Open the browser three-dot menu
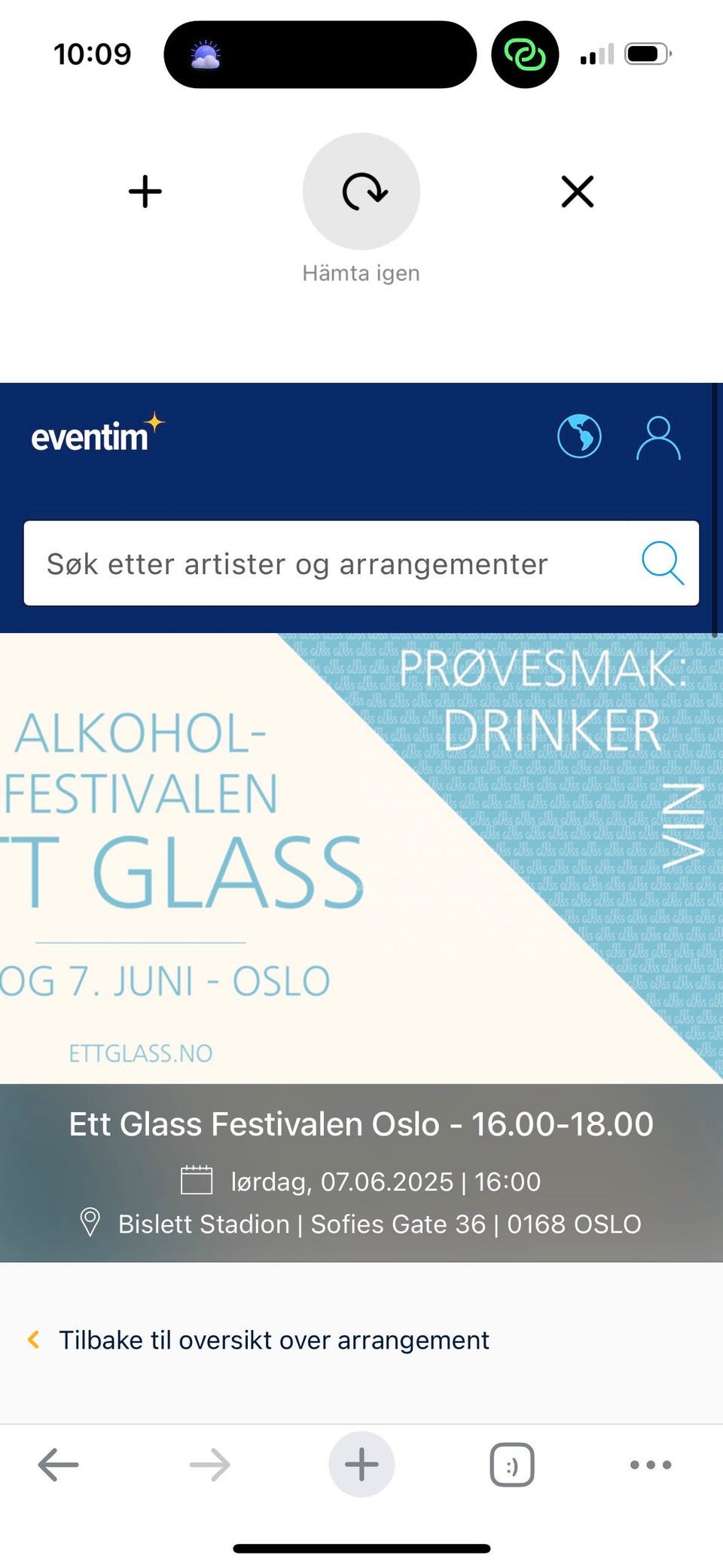Image resolution: width=723 pixels, height=1568 pixels. click(x=651, y=1465)
